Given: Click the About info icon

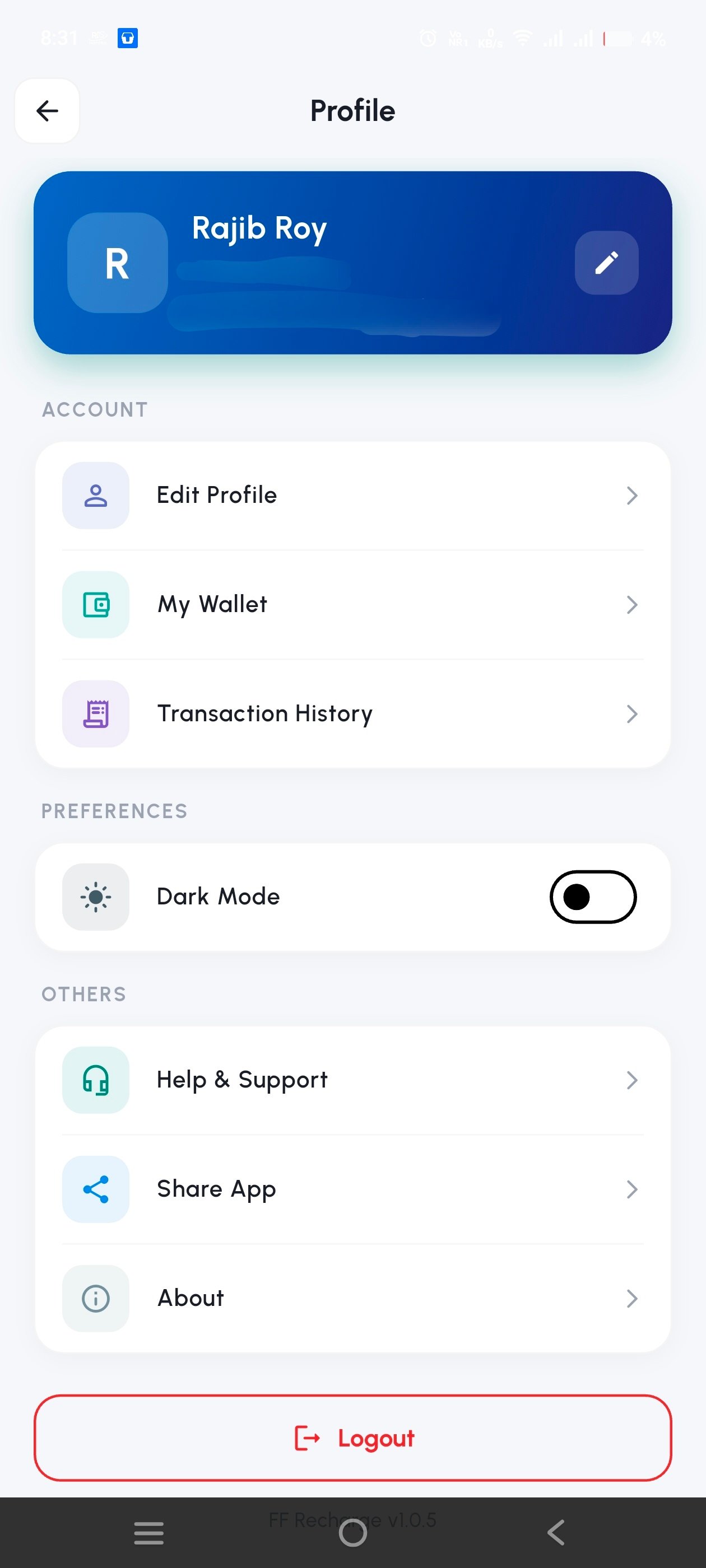Looking at the screenshot, I should coord(95,1298).
